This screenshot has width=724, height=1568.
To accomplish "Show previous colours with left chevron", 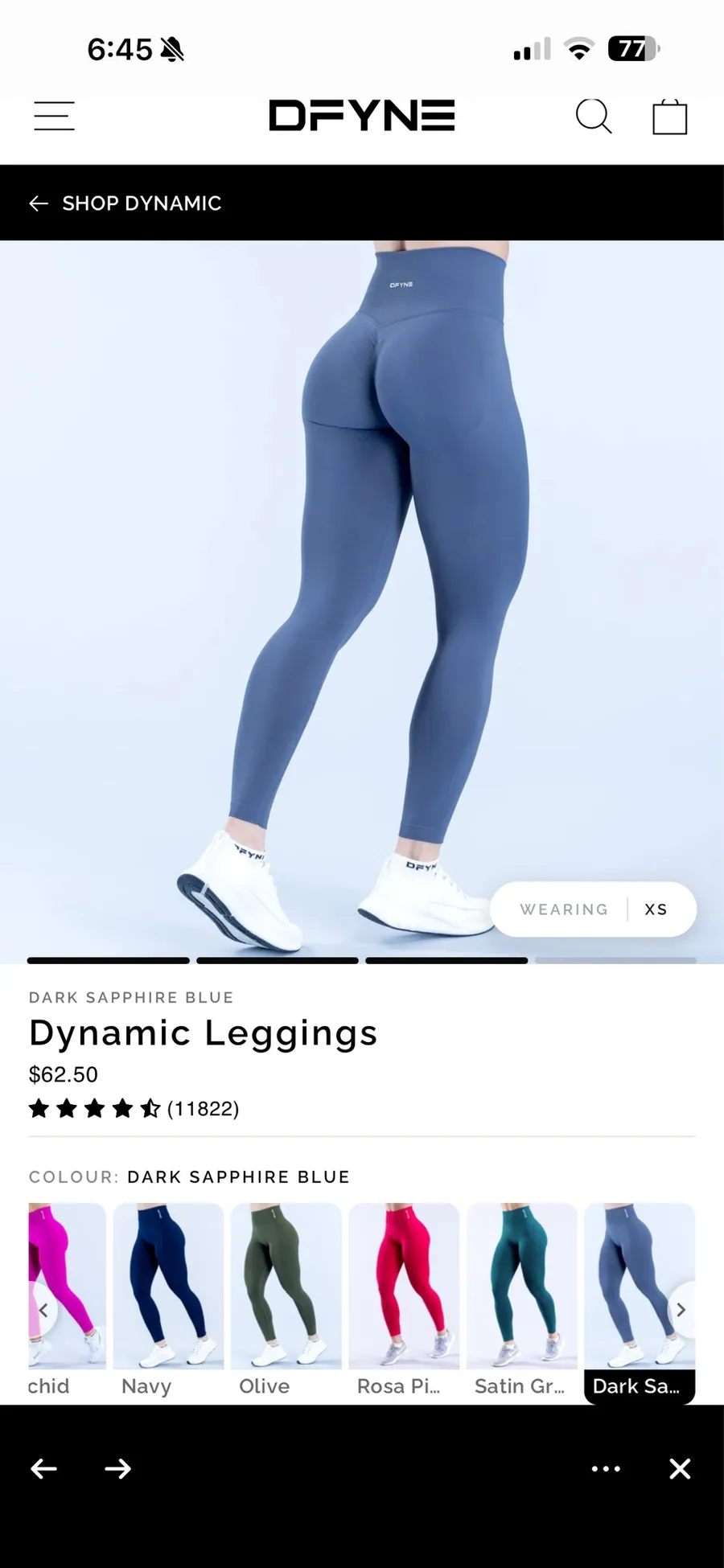I will 43,1310.
